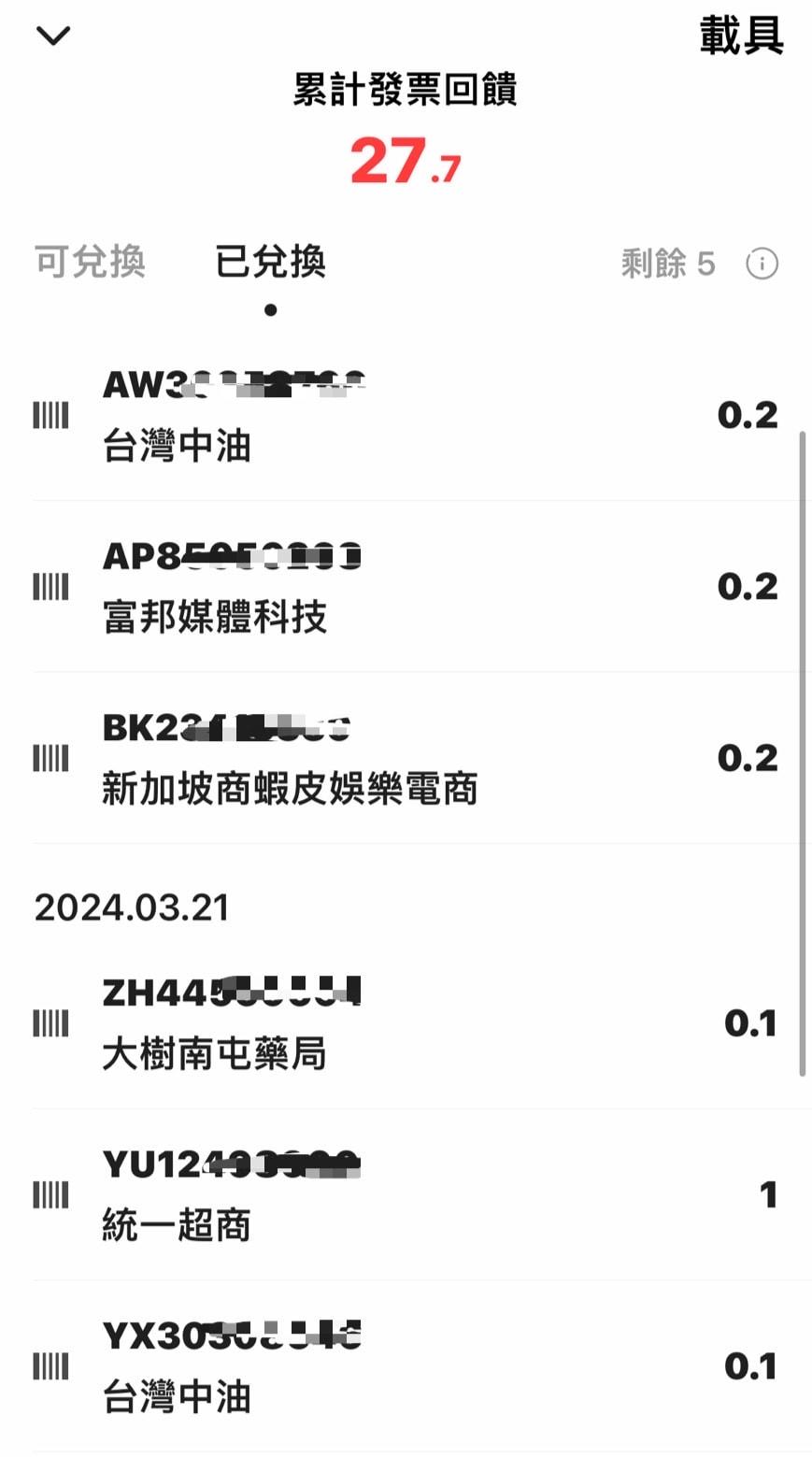View the 新加坡商蝦皮娛樂電商 invoice
Image resolution: width=812 pixels, height=1457 pixels.
pos(406,758)
